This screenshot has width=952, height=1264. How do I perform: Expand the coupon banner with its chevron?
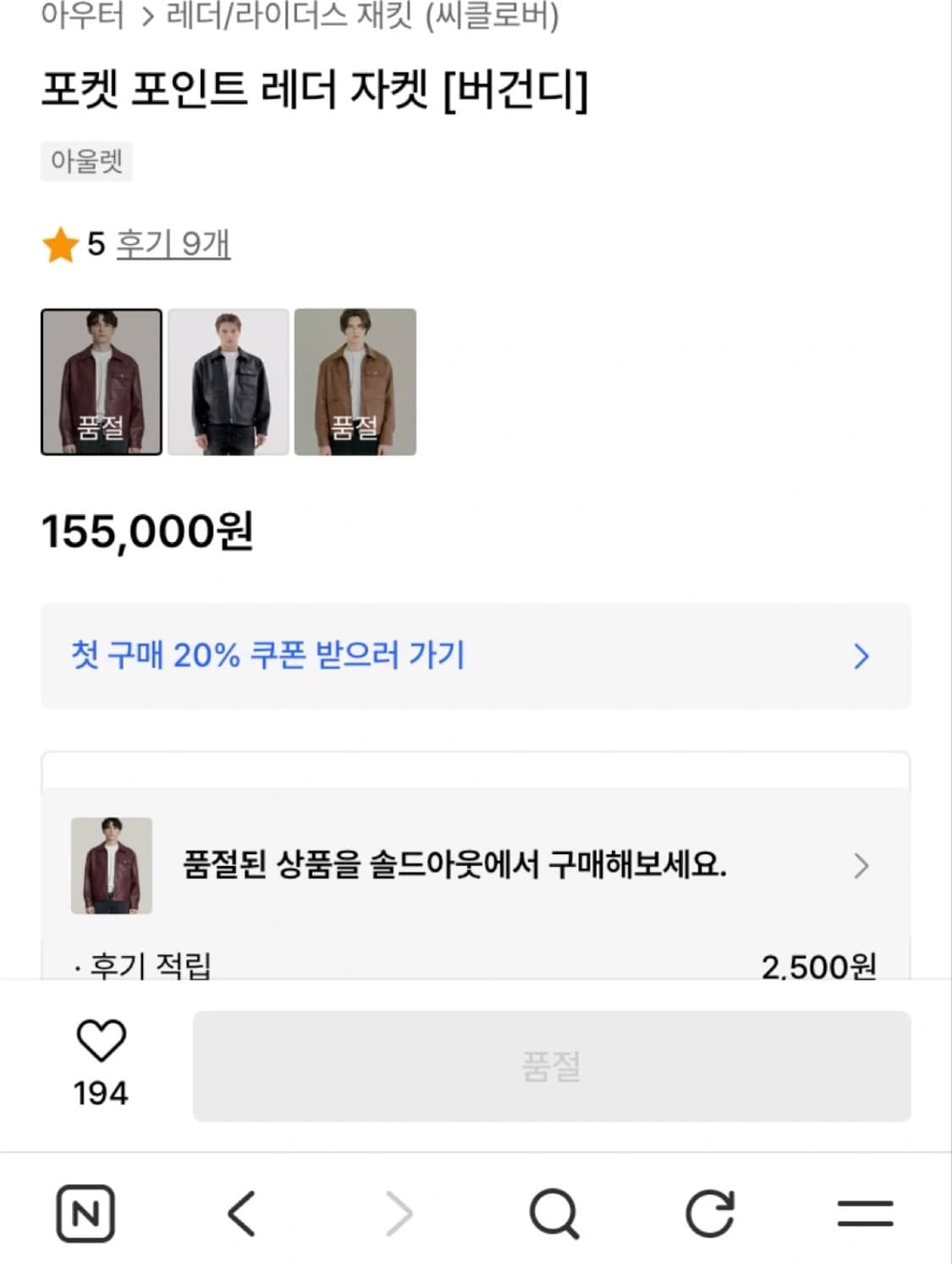[862, 656]
